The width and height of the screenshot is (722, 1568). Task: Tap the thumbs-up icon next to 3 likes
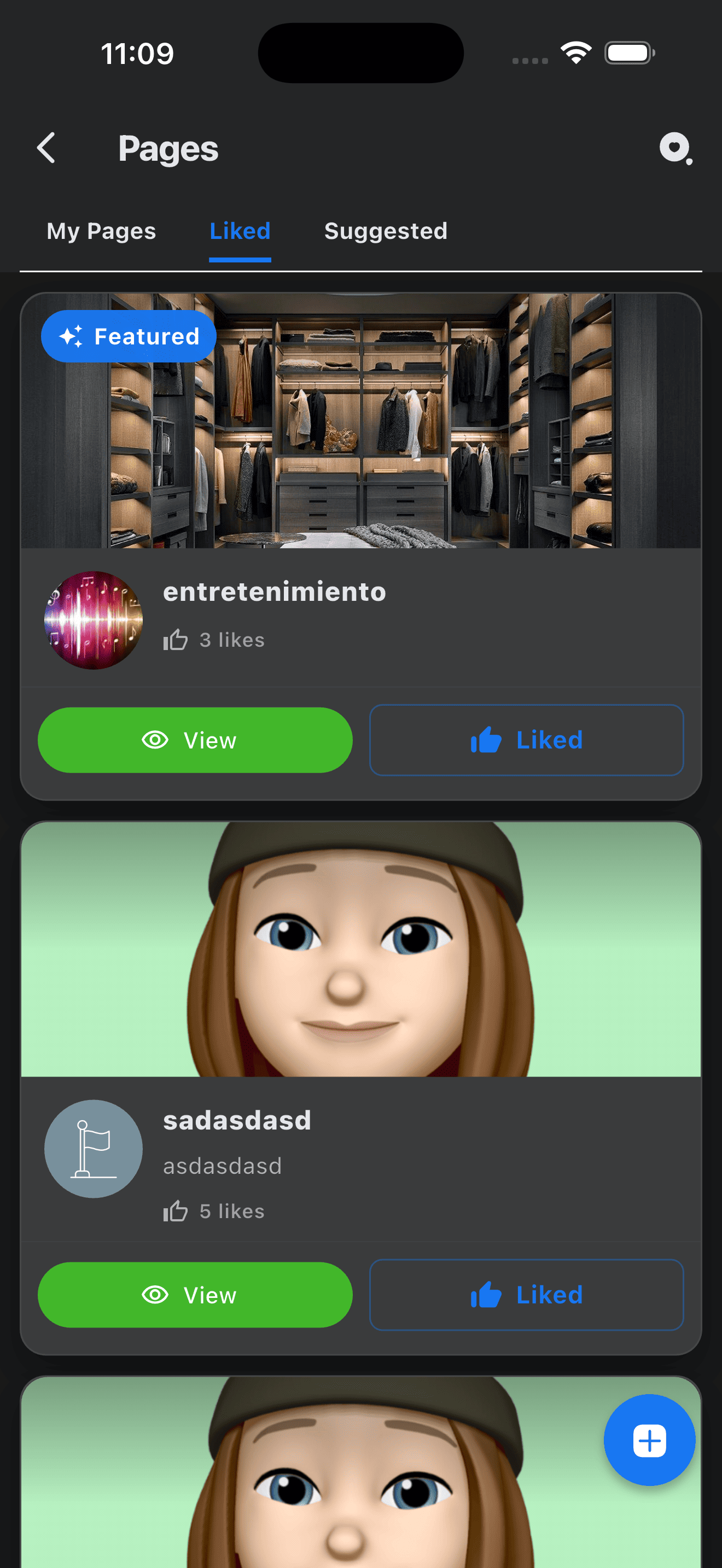coord(176,639)
